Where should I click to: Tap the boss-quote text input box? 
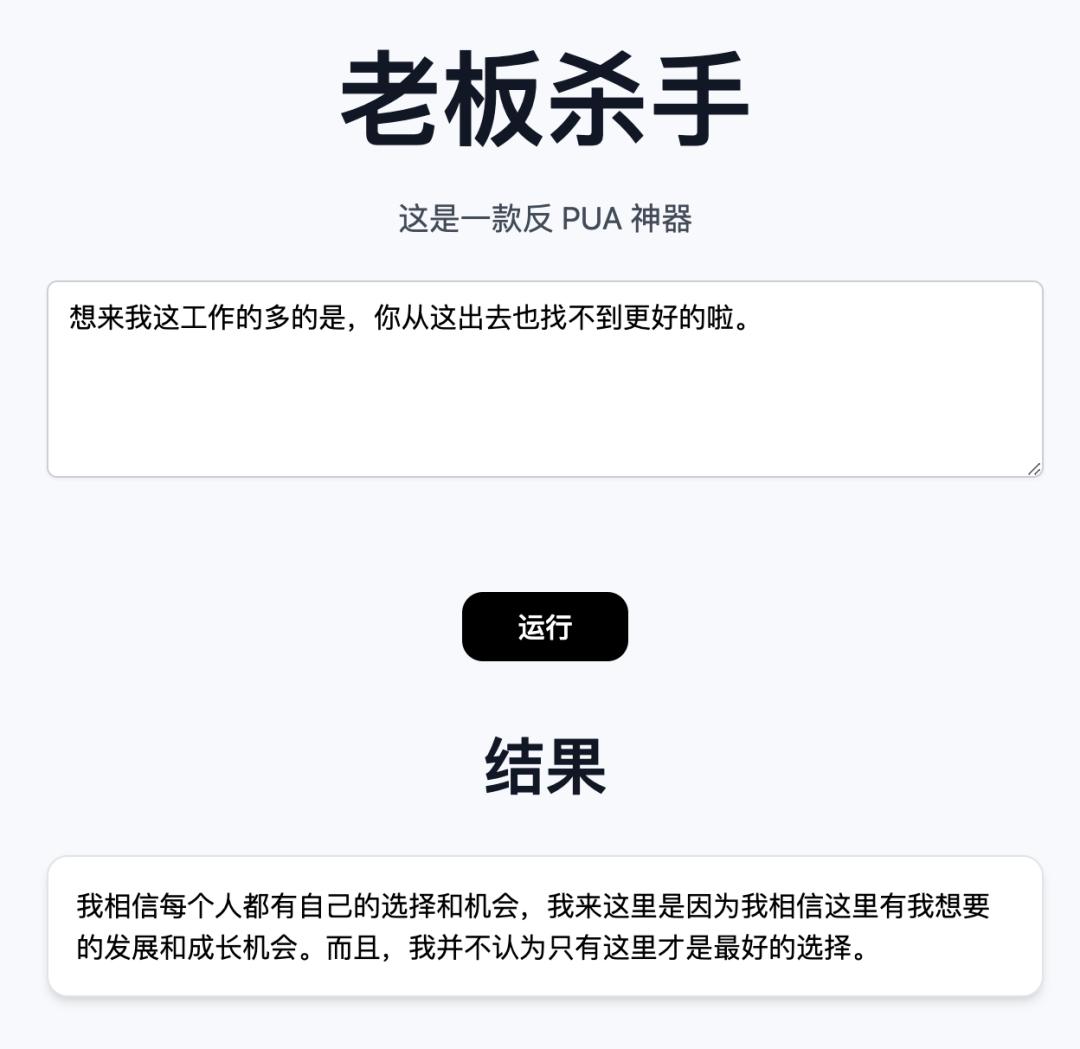point(545,379)
